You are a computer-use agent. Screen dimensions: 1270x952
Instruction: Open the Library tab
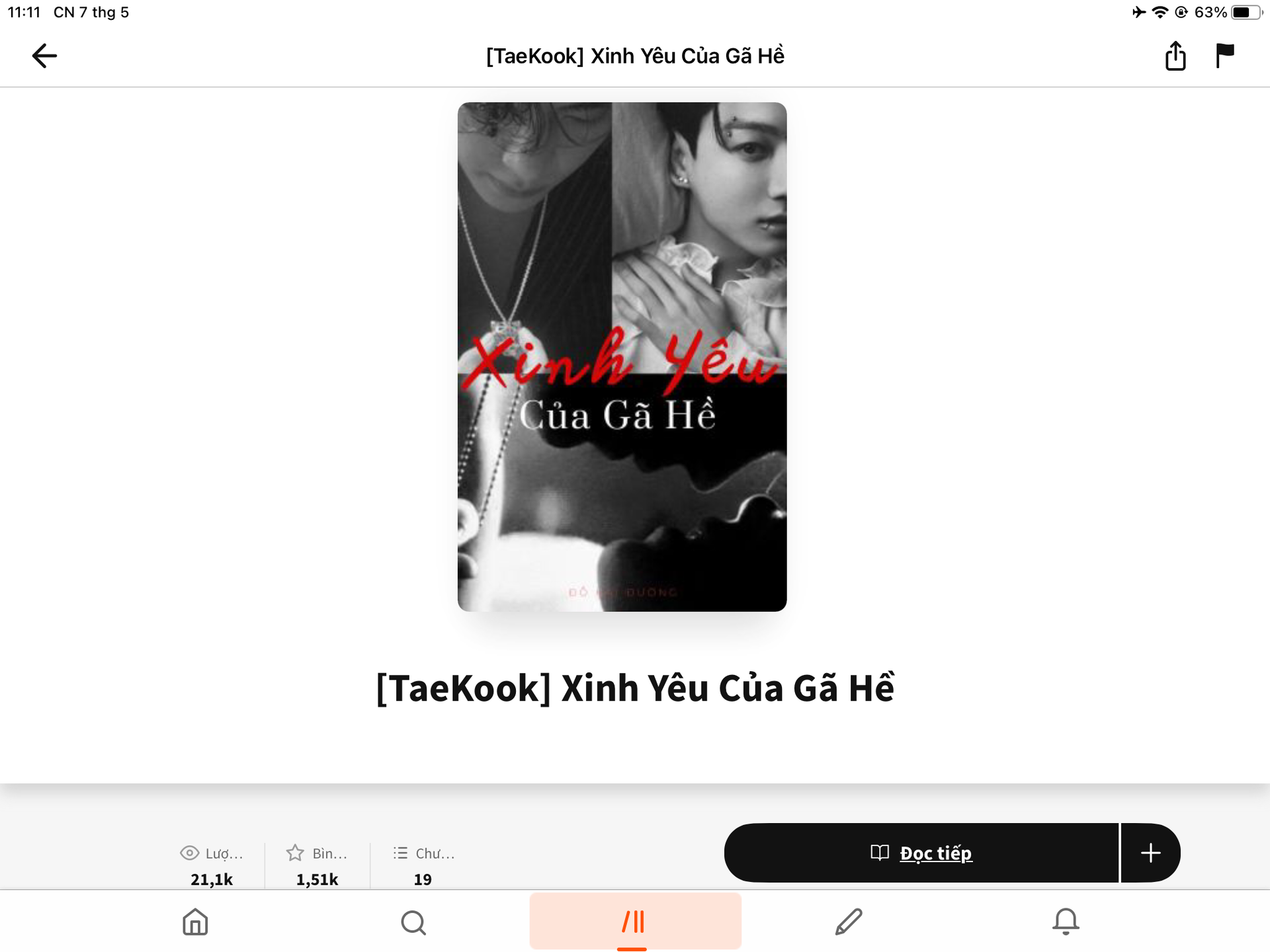(634, 922)
